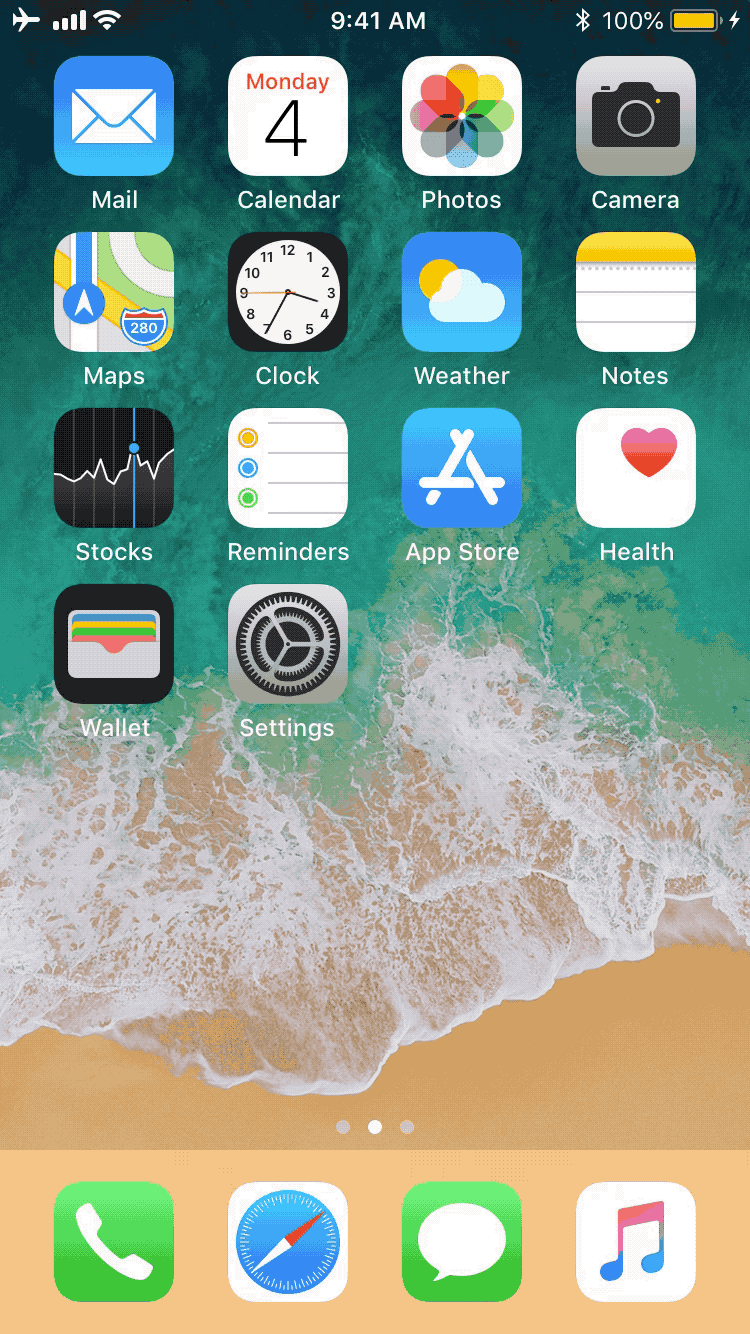
Task: Tap the home screen page indicator dots
Action: click(x=375, y=1127)
